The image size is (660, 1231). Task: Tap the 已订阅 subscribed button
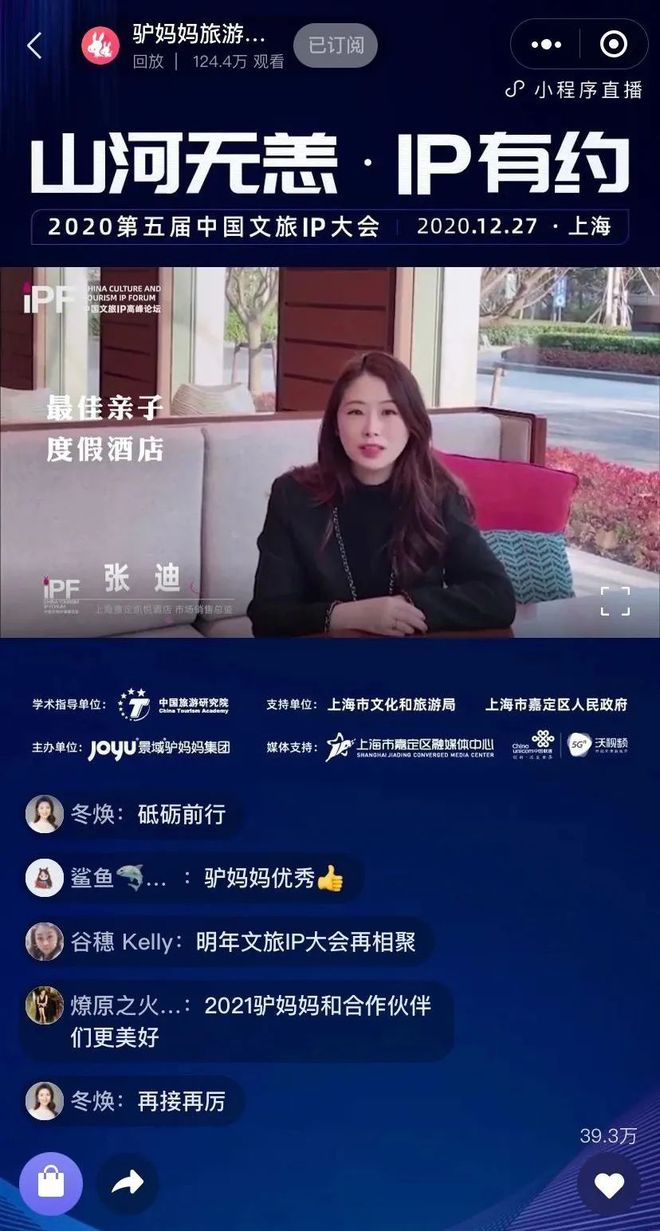[335, 45]
